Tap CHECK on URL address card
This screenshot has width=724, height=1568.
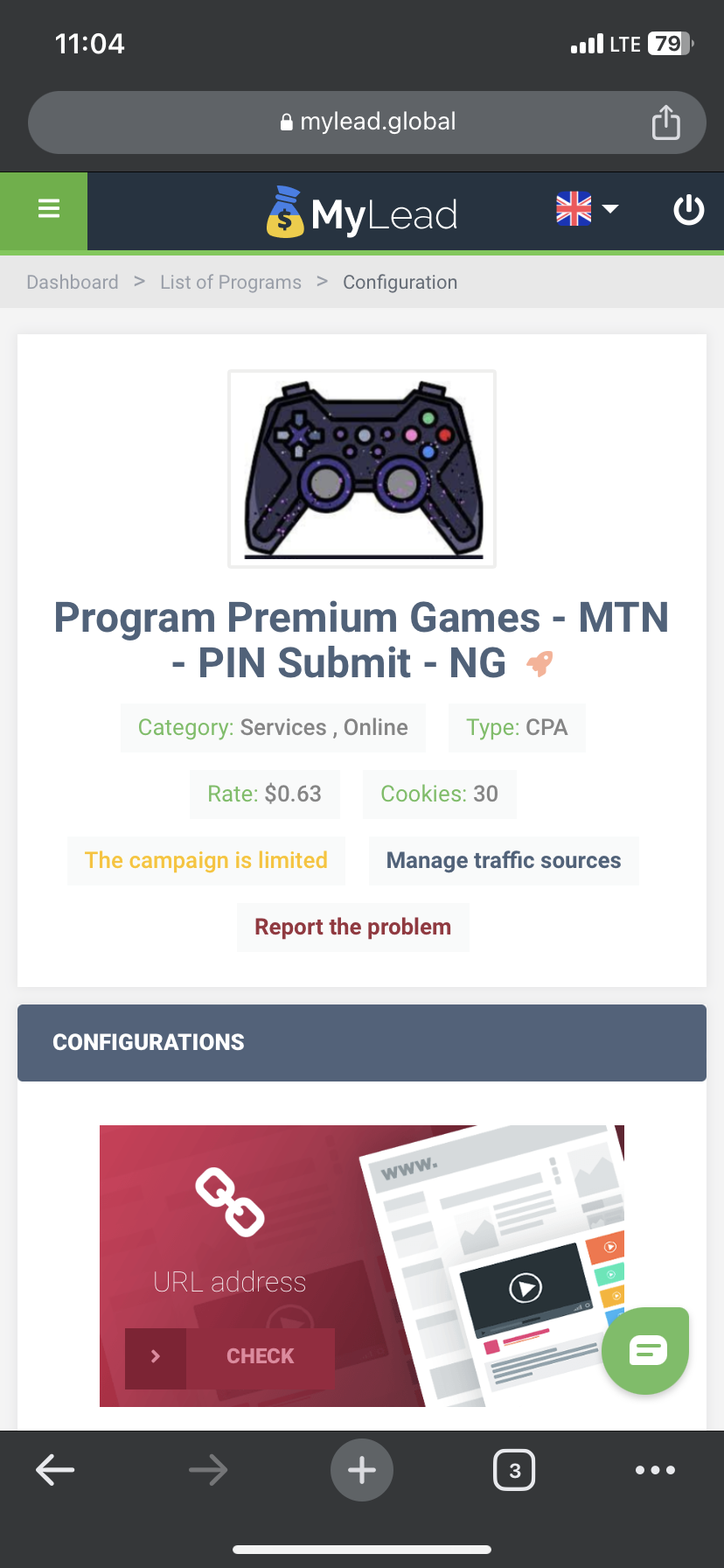(230, 1357)
